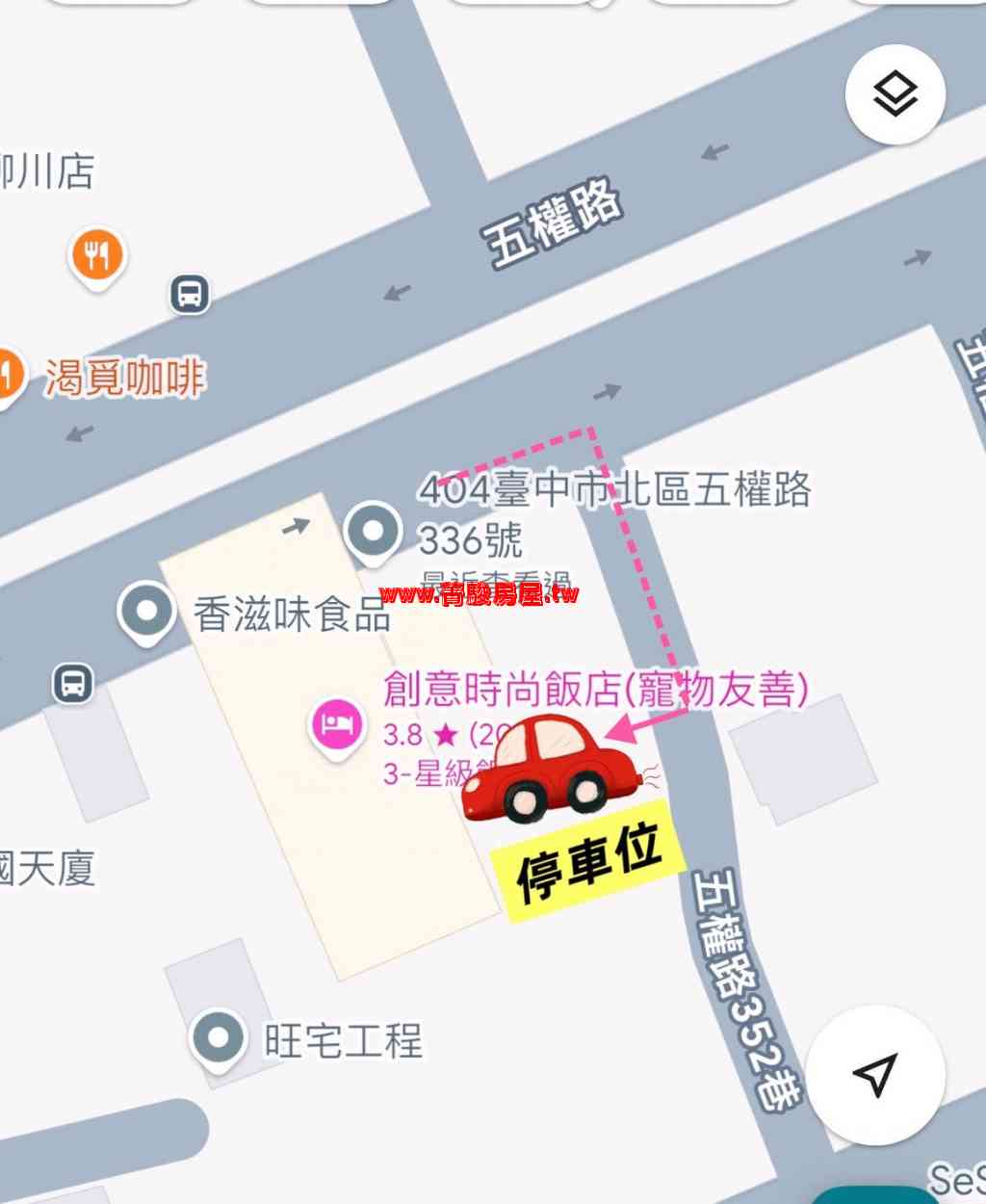986x1204 pixels.
Task: Select the dropped pin at 五權路336號
Action: [373, 531]
